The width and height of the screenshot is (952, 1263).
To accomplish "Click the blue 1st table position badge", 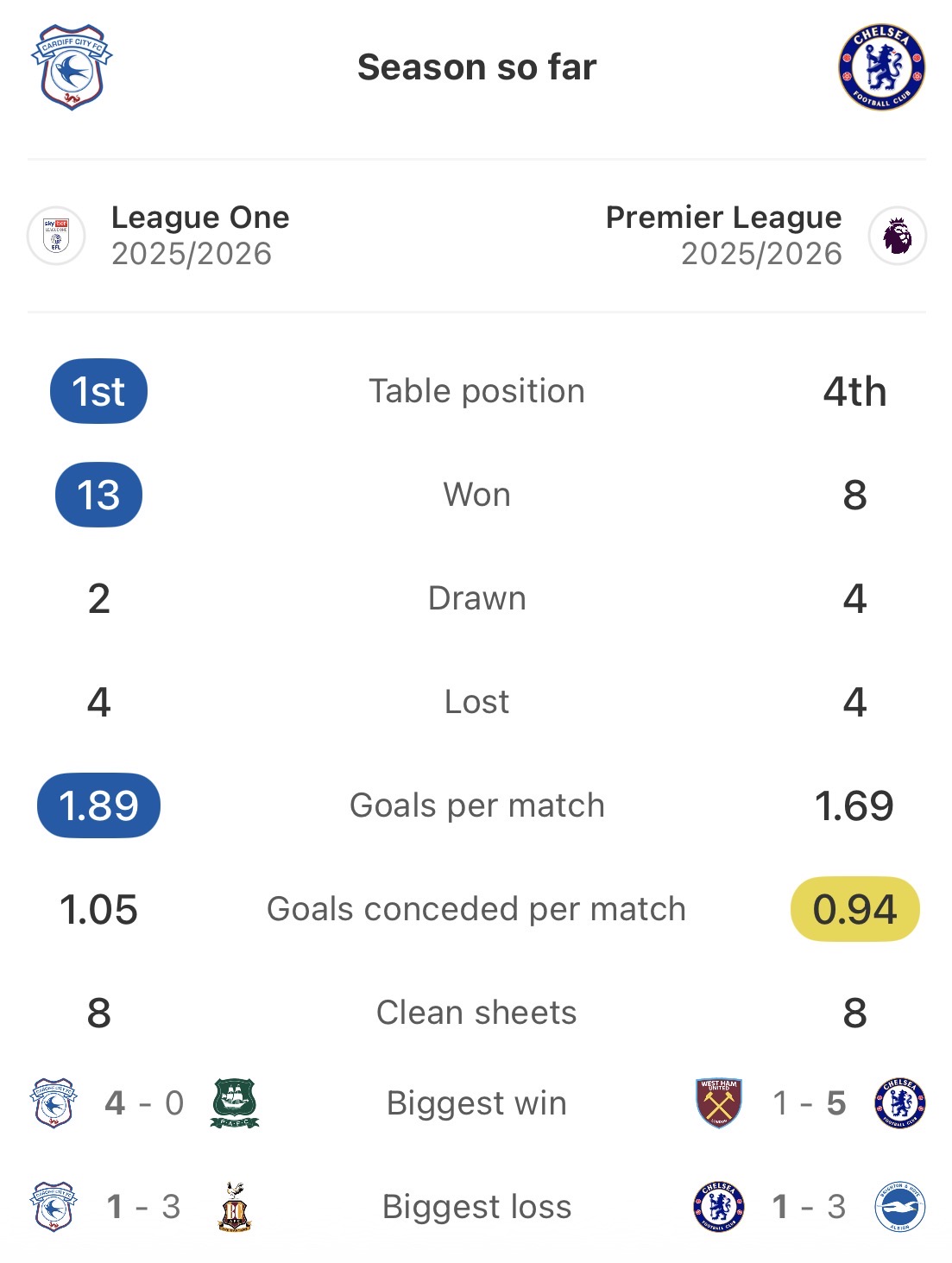I will click(x=98, y=390).
